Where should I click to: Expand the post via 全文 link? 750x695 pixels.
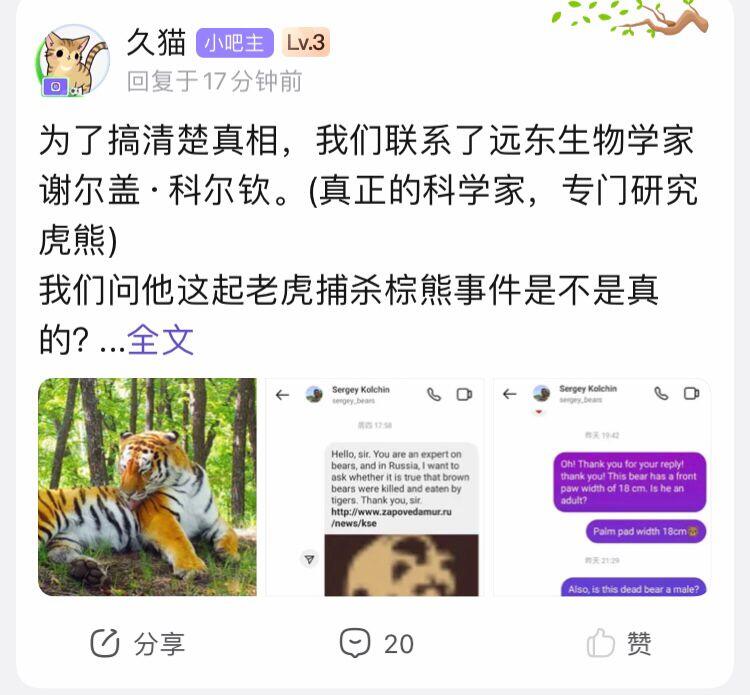tap(160, 340)
